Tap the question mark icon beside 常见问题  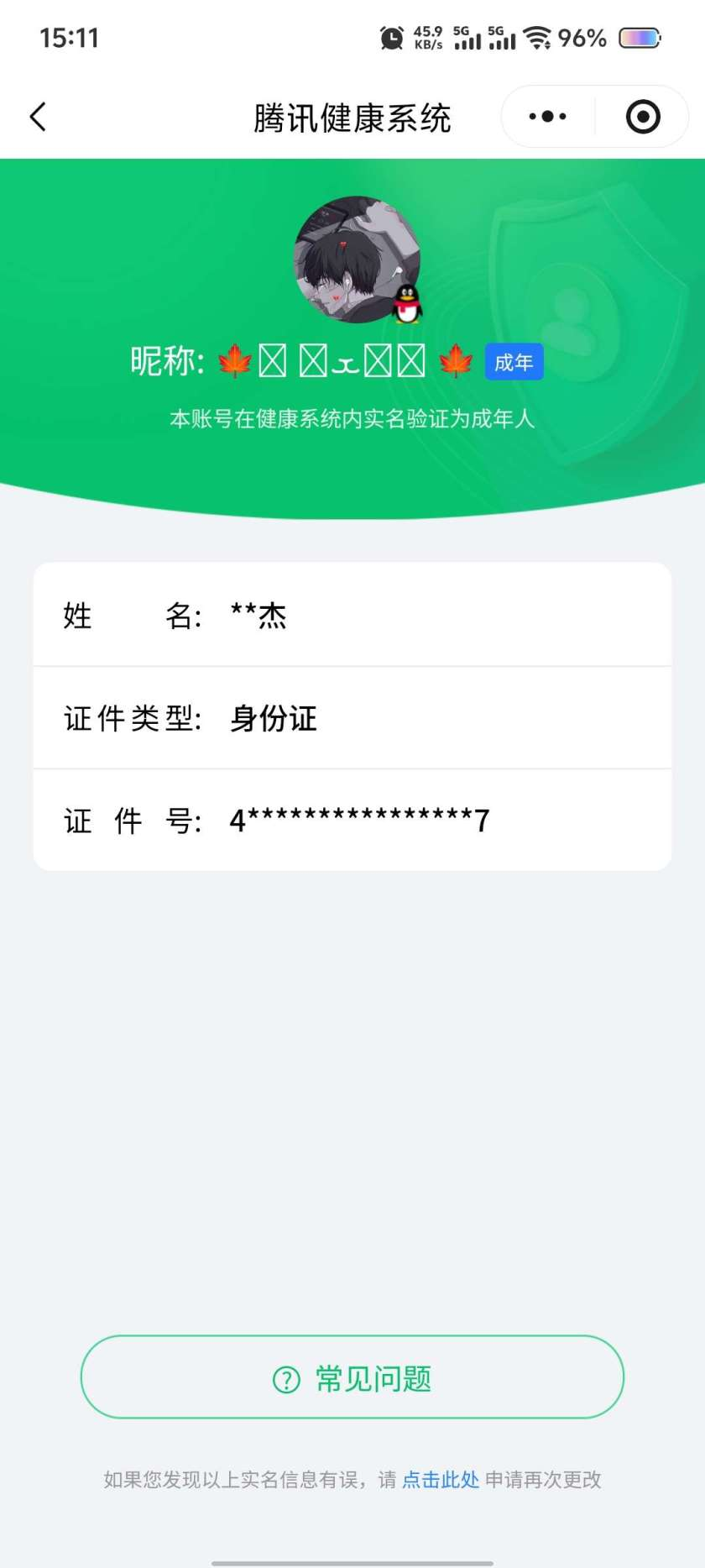point(286,1375)
